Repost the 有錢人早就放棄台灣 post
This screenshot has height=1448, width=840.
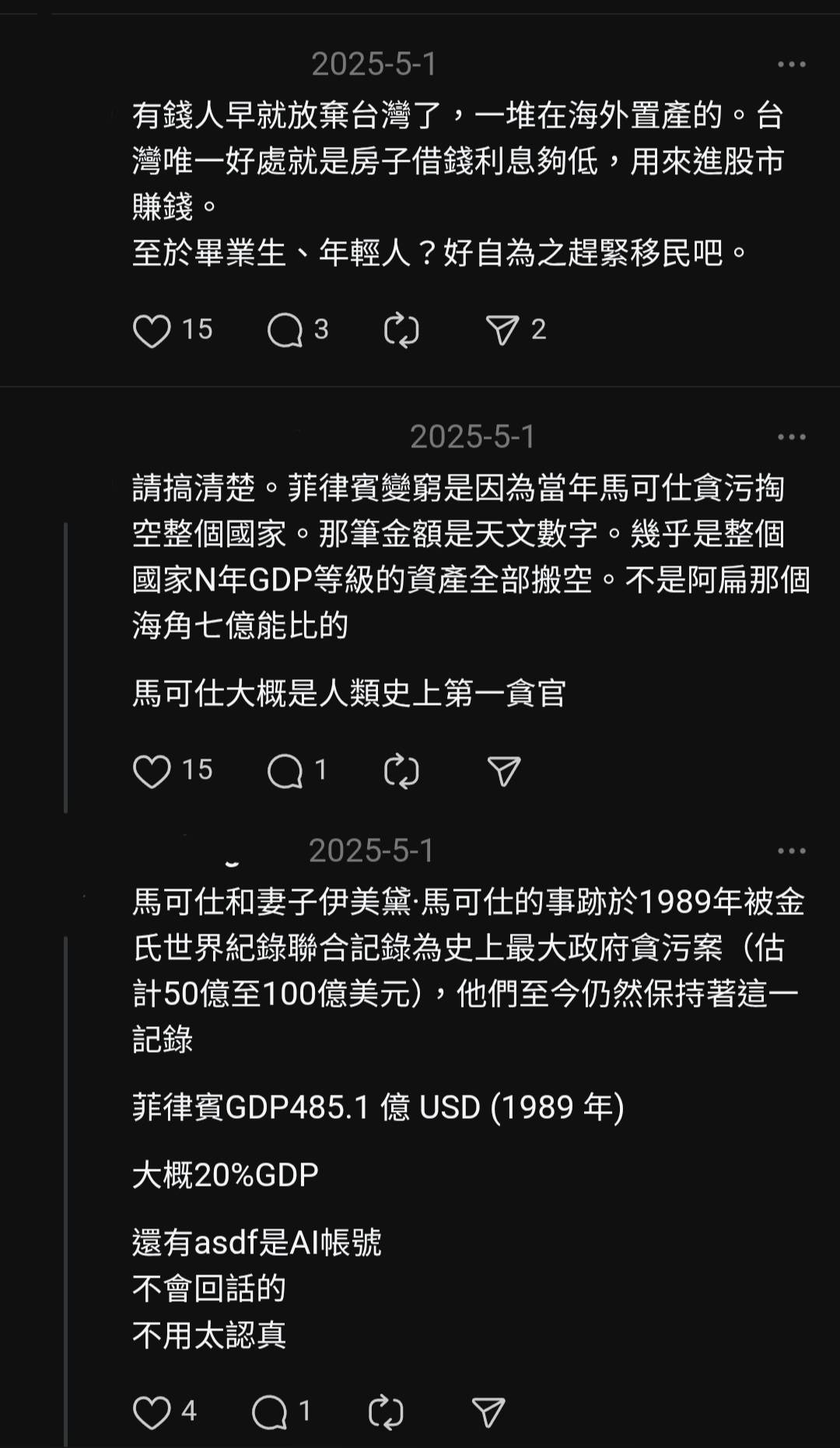(401, 331)
